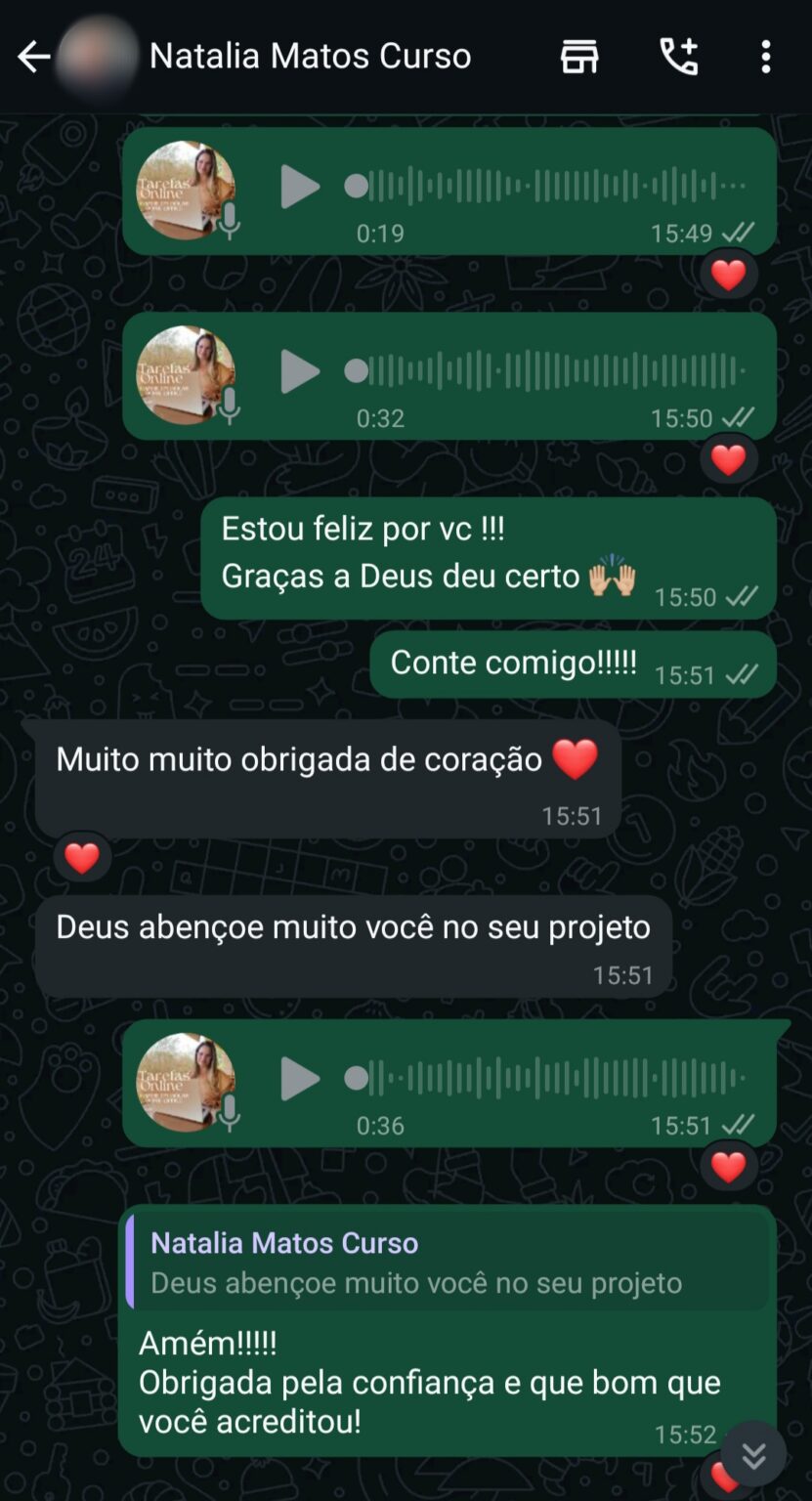Open contact info by tapping Natalia Matos Curso

click(309, 56)
